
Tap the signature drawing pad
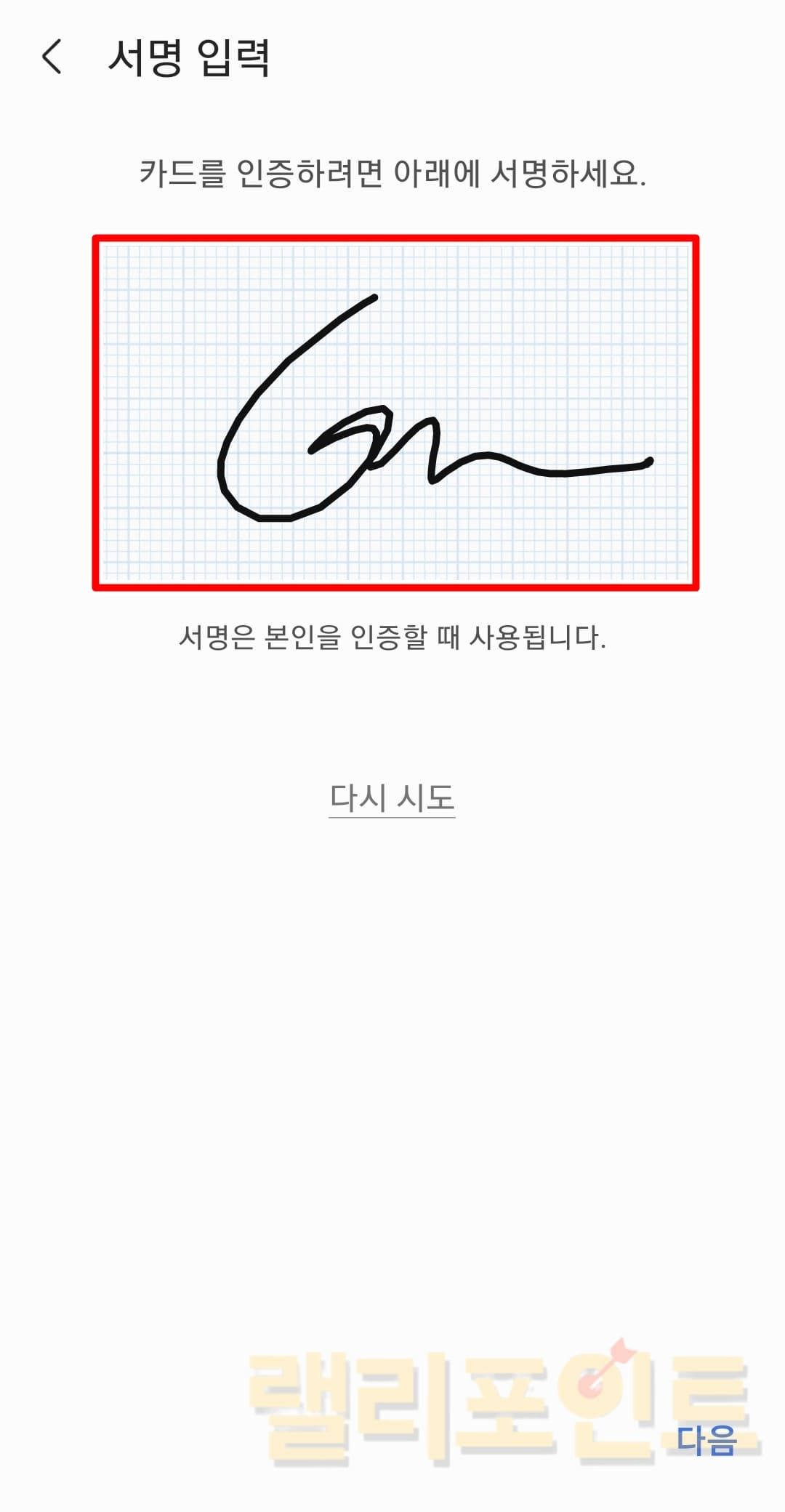tap(395, 412)
